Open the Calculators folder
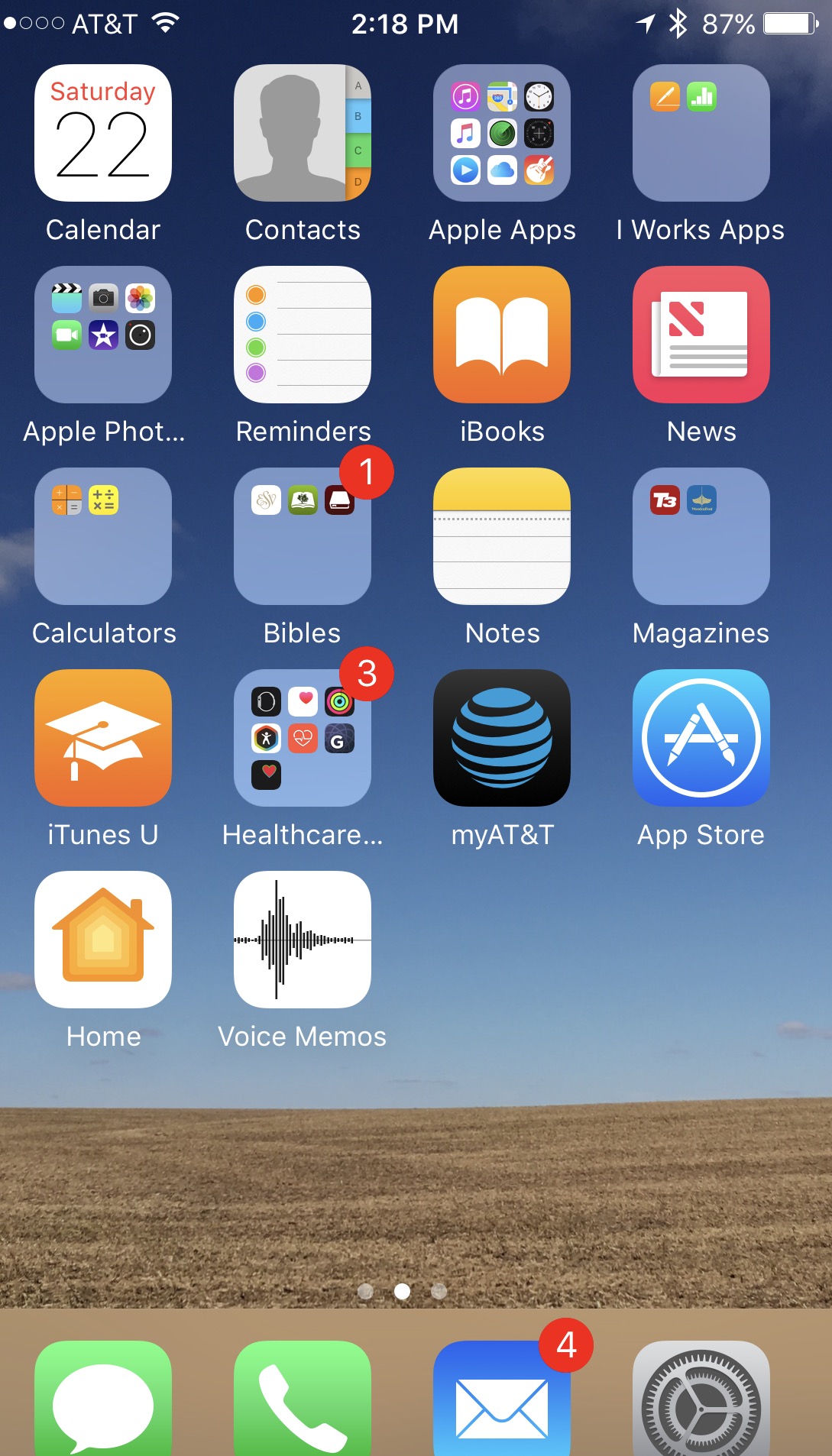Image resolution: width=832 pixels, height=1456 pixels. point(103,536)
